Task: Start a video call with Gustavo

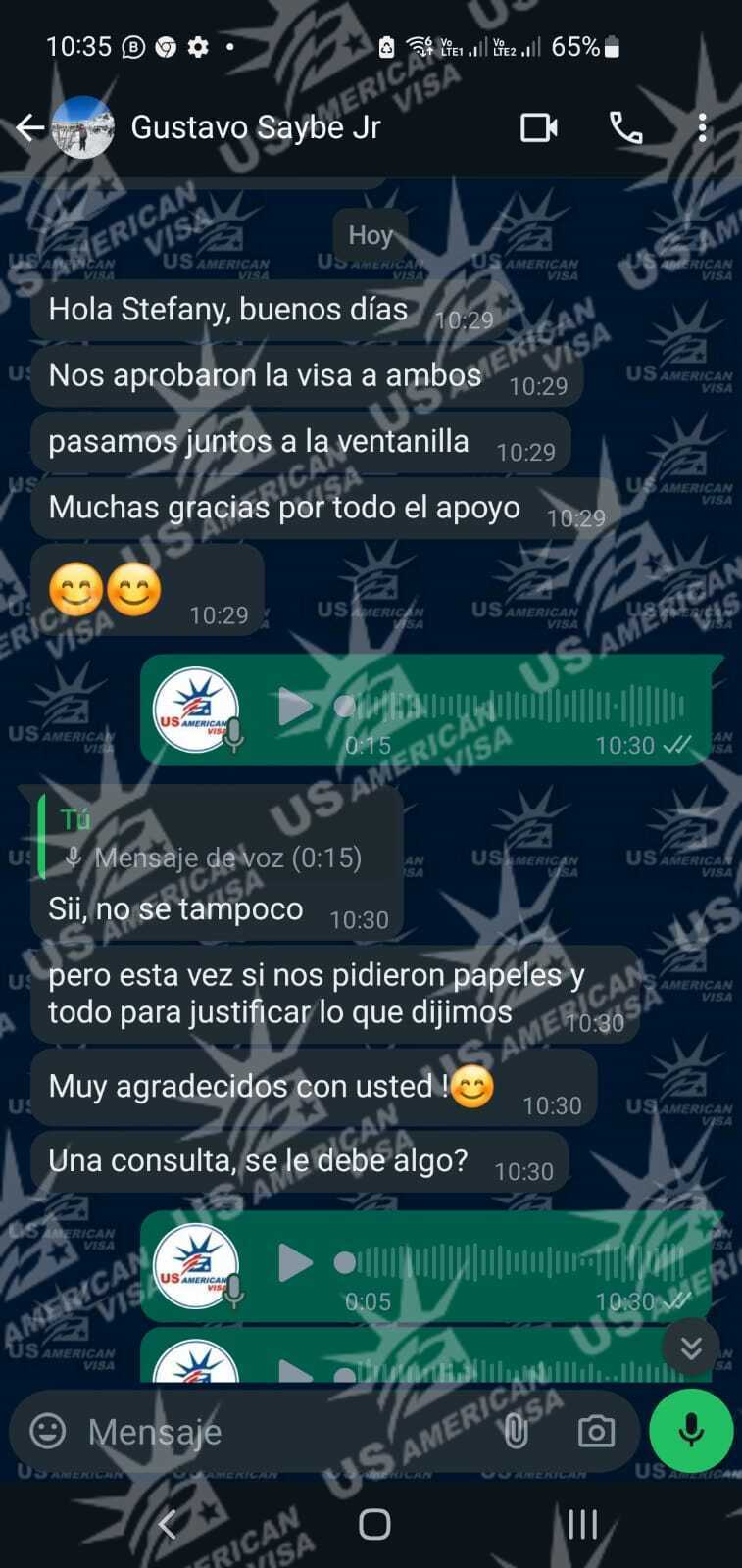Action: coord(538,127)
